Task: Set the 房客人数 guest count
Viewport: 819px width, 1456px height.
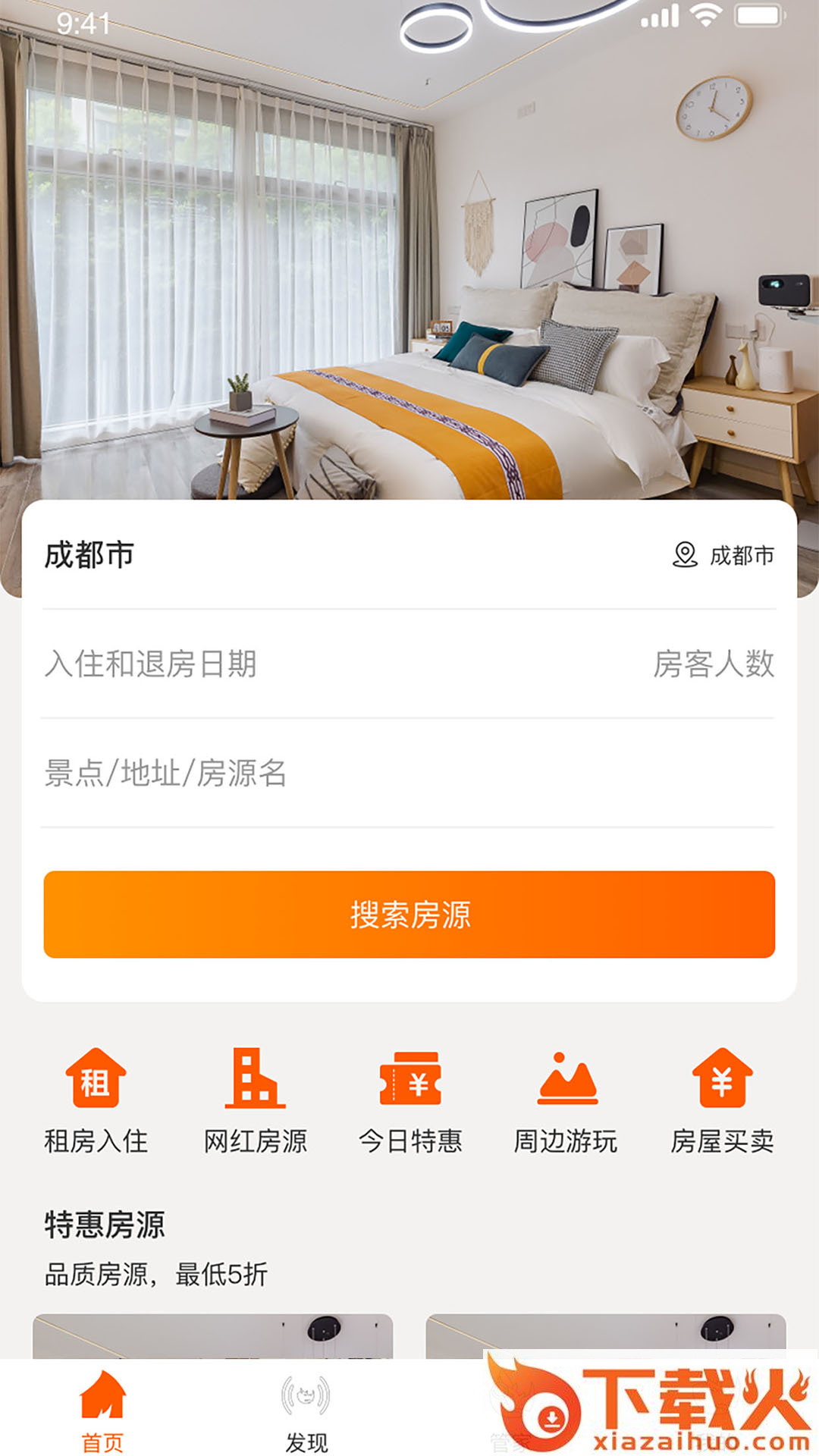Action: pyautogui.click(x=713, y=664)
